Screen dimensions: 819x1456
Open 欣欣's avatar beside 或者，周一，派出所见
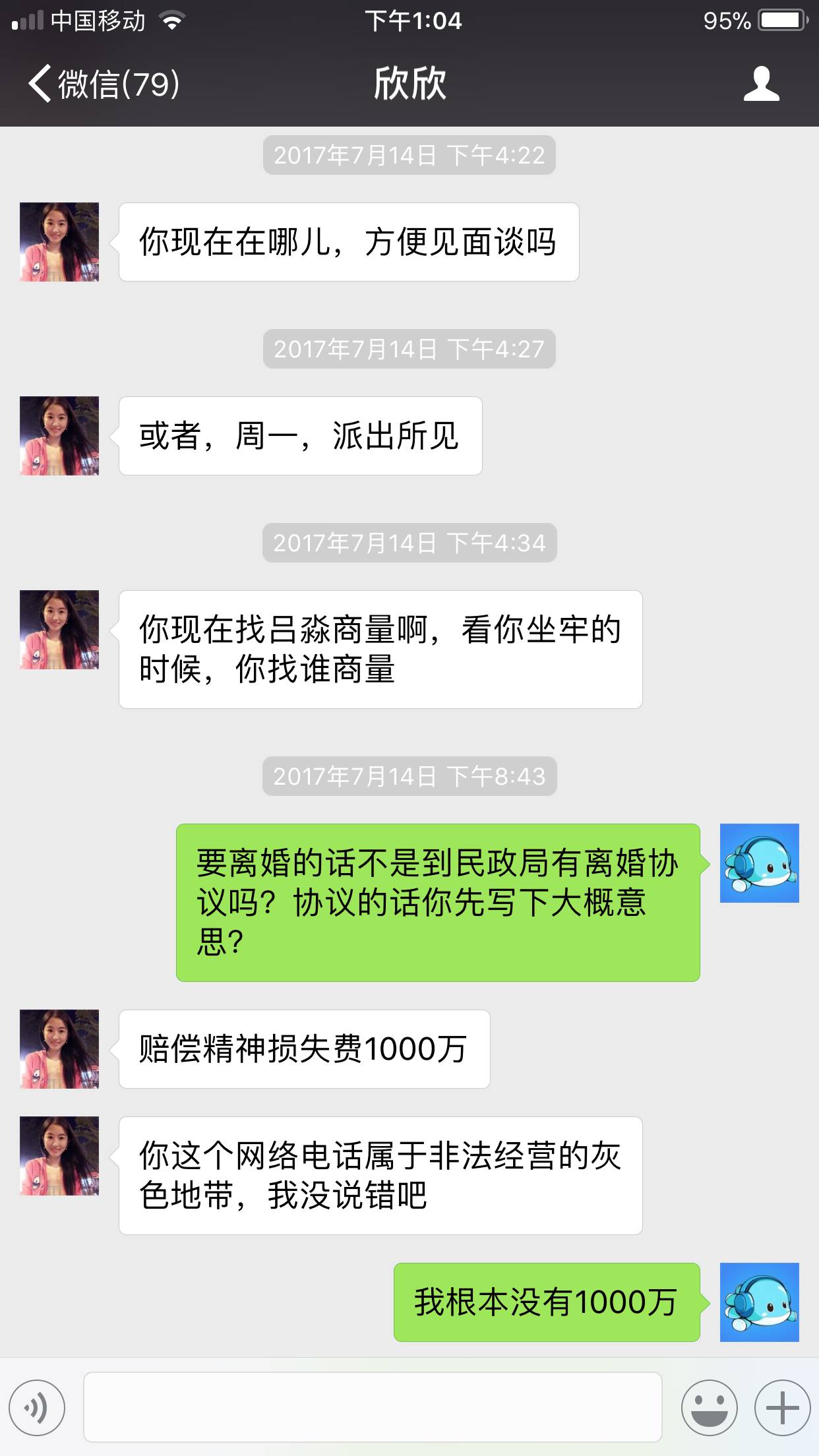[59, 436]
